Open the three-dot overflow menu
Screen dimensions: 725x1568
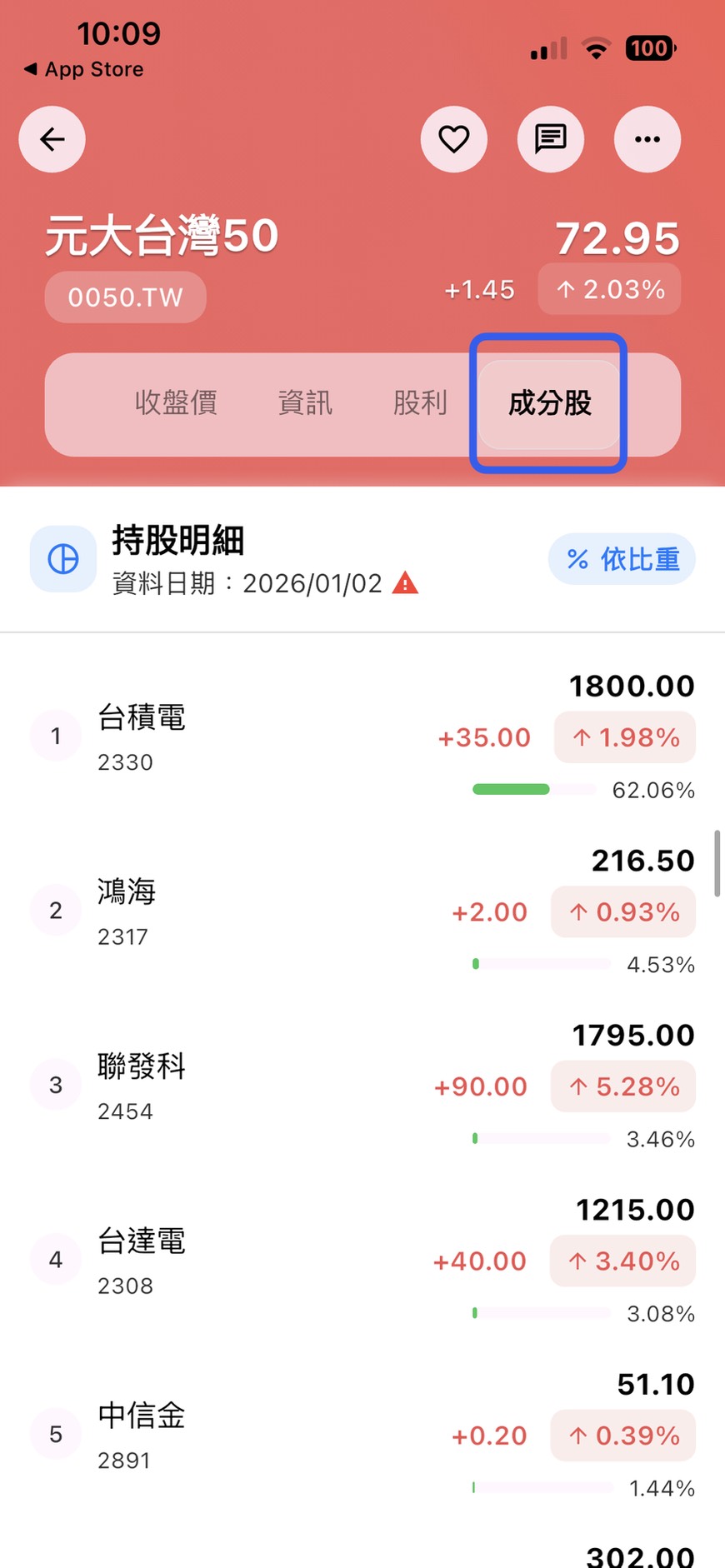click(x=647, y=139)
